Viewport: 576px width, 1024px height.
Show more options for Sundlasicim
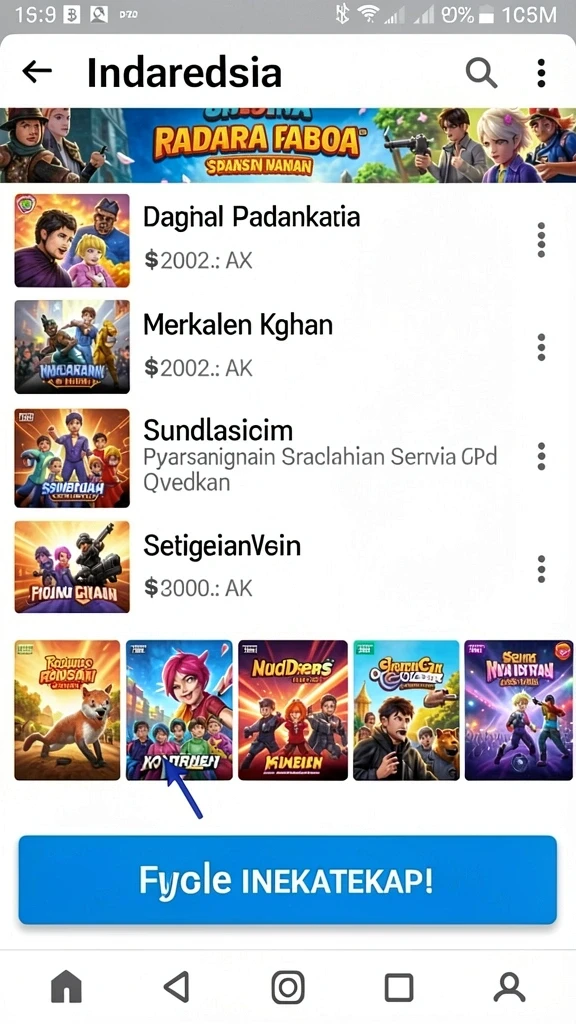pyautogui.click(x=541, y=456)
